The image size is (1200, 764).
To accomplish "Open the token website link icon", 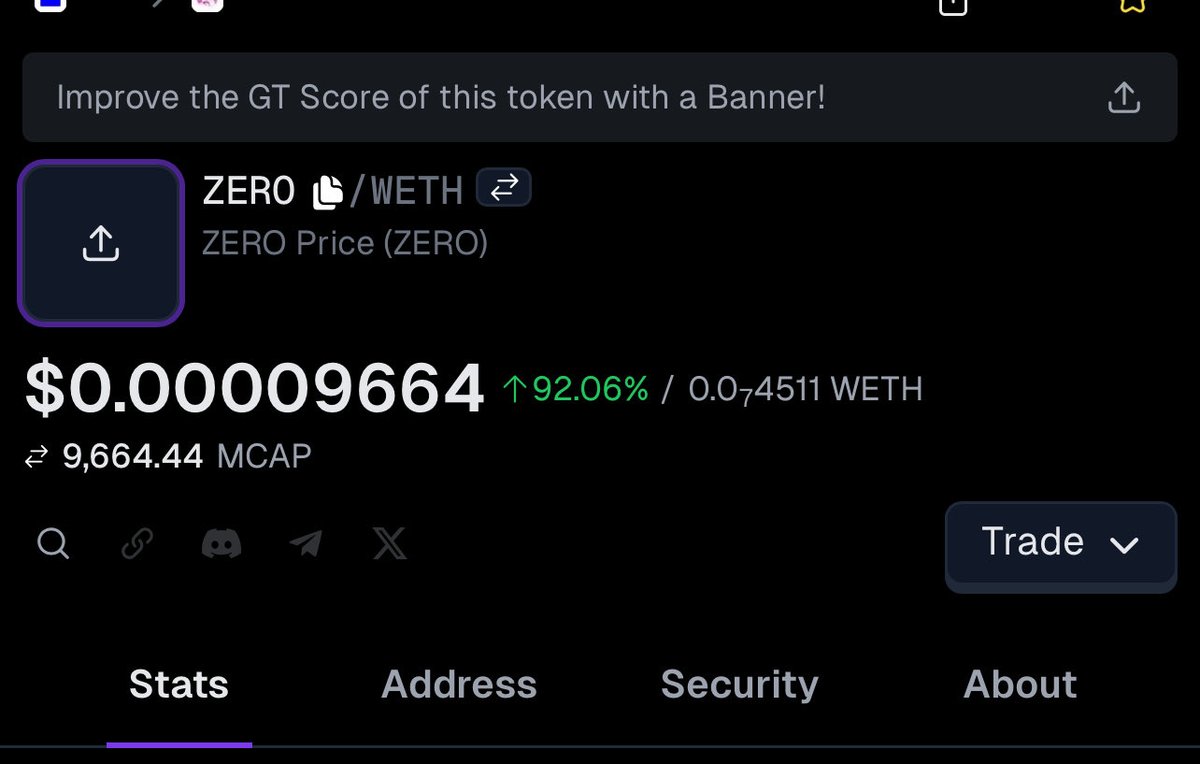I will point(137,544).
